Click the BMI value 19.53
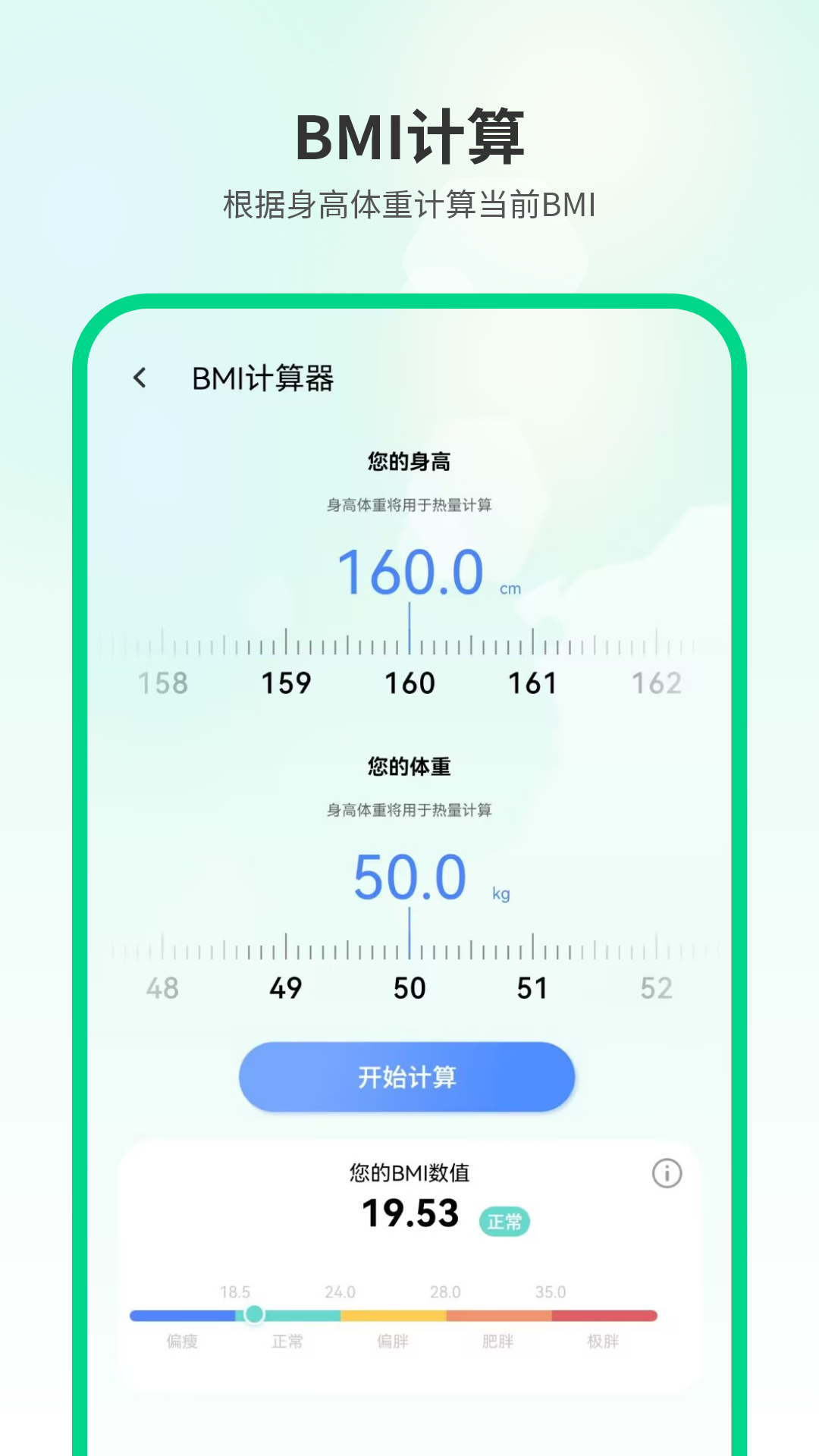 tap(410, 1213)
